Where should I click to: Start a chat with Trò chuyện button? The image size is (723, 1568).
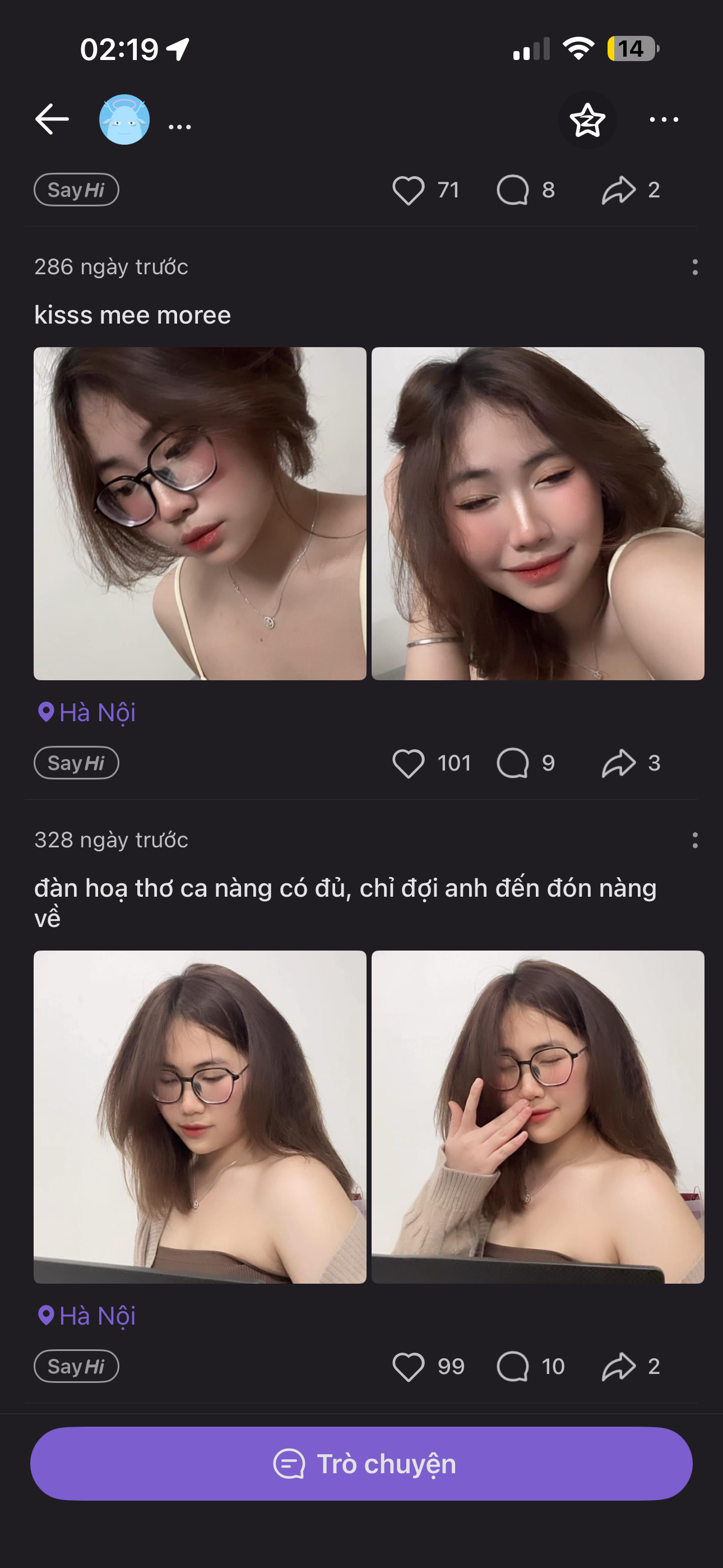point(361,1464)
